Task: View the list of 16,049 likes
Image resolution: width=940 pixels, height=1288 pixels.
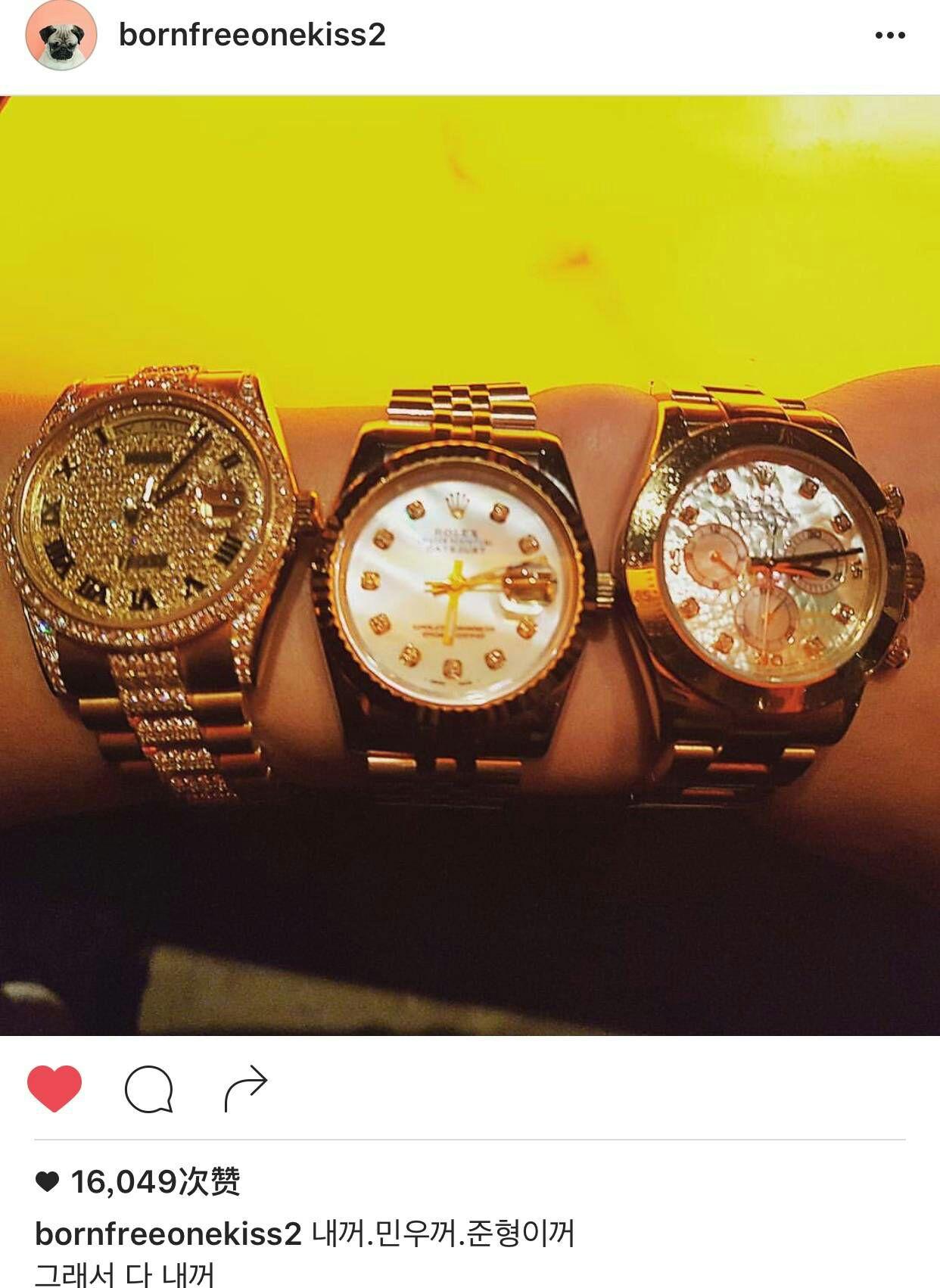Action: tap(154, 1181)
